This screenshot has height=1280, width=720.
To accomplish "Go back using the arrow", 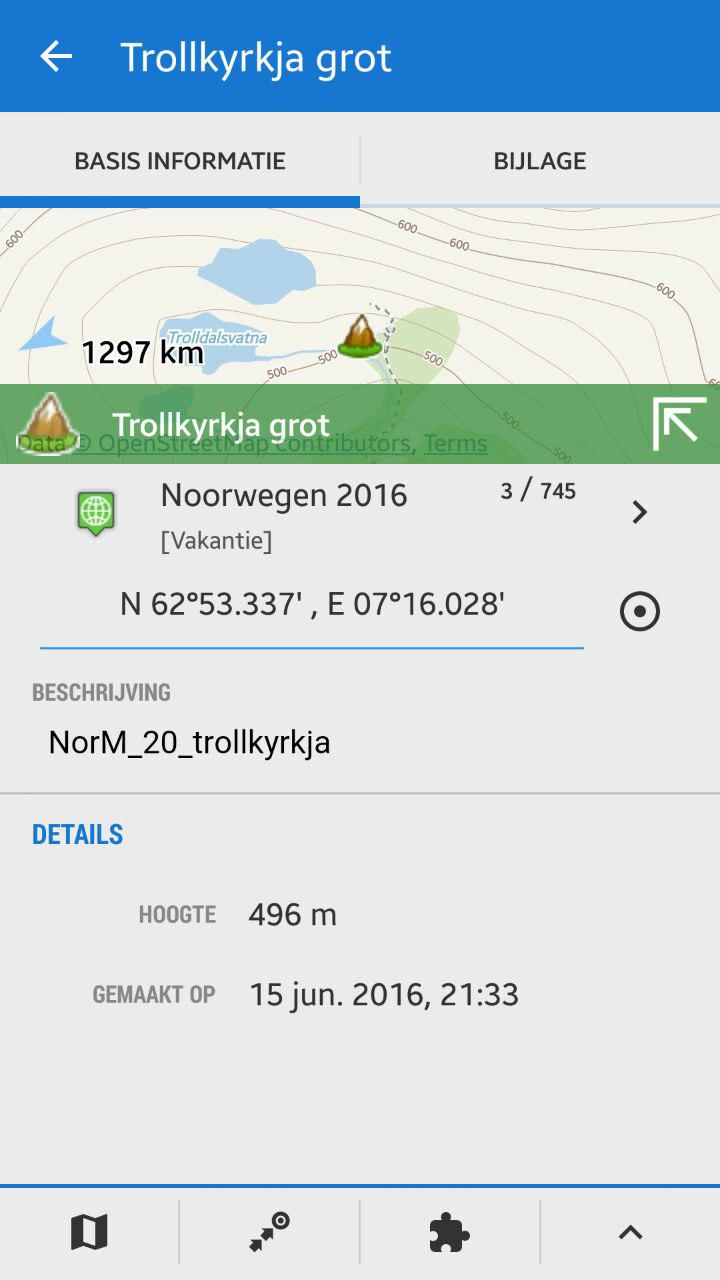I will pos(56,57).
